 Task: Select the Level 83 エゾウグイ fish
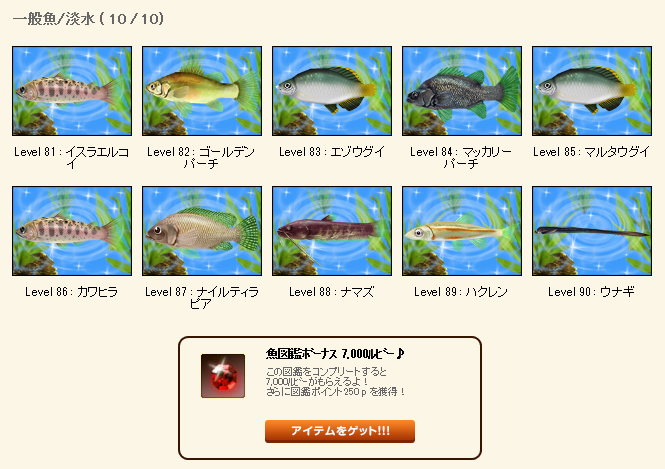pyautogui.click(x=332, y=91)
